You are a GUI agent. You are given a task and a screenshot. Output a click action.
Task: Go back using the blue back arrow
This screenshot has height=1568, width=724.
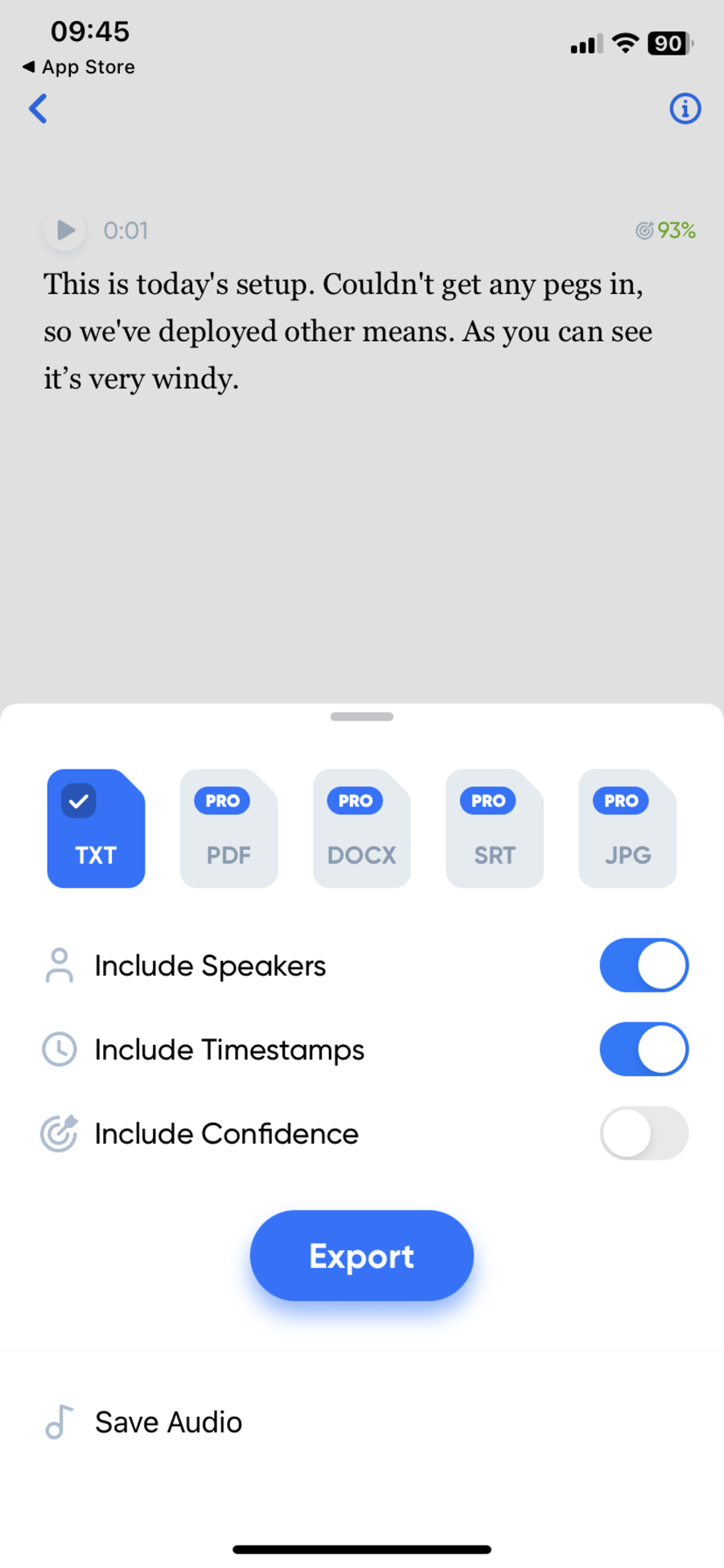38,109
